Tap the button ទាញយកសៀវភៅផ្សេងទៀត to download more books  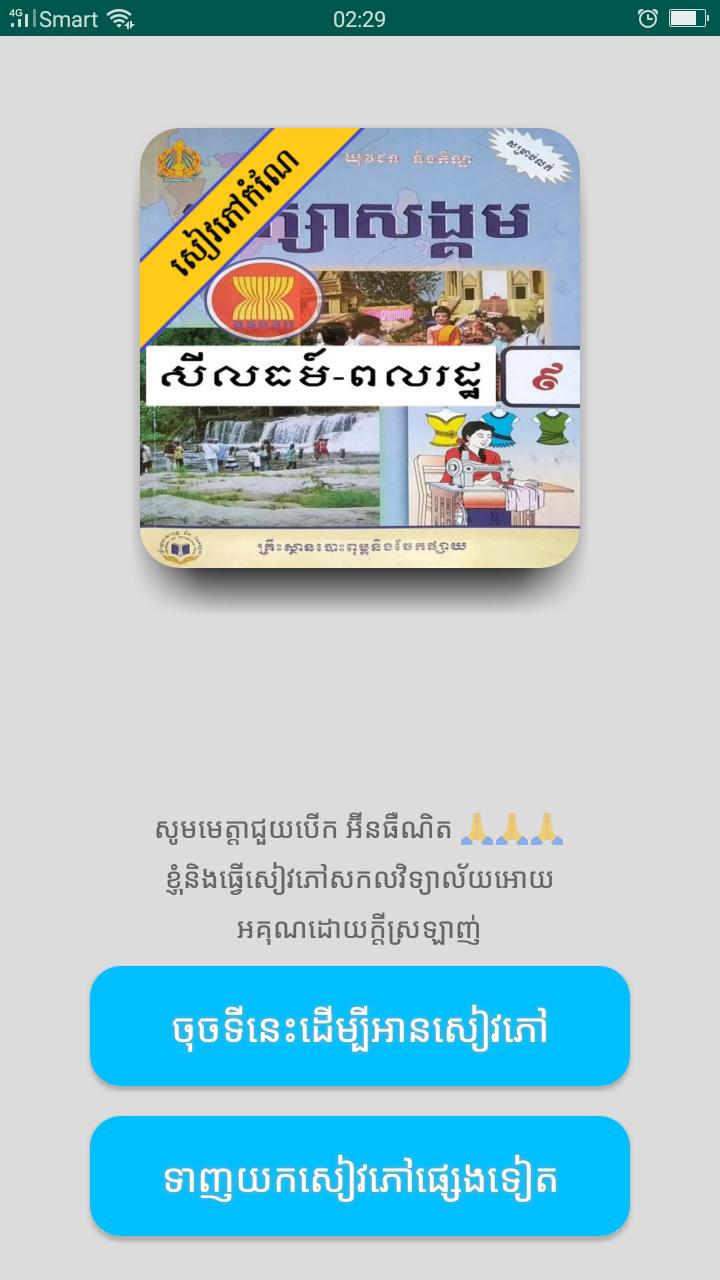click(360, 1176)
